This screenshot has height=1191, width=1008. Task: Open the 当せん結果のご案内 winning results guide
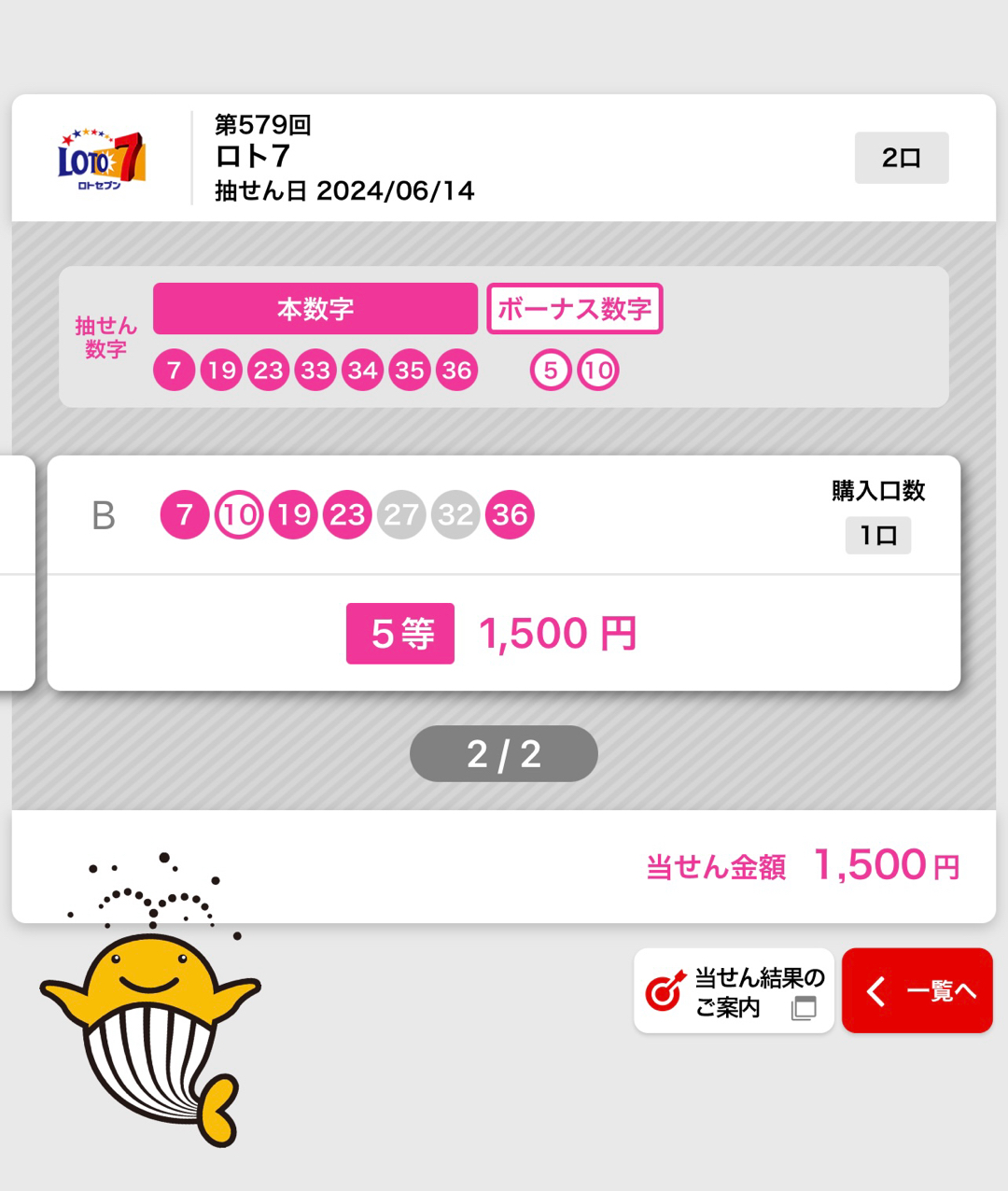(x=734, y=991)
